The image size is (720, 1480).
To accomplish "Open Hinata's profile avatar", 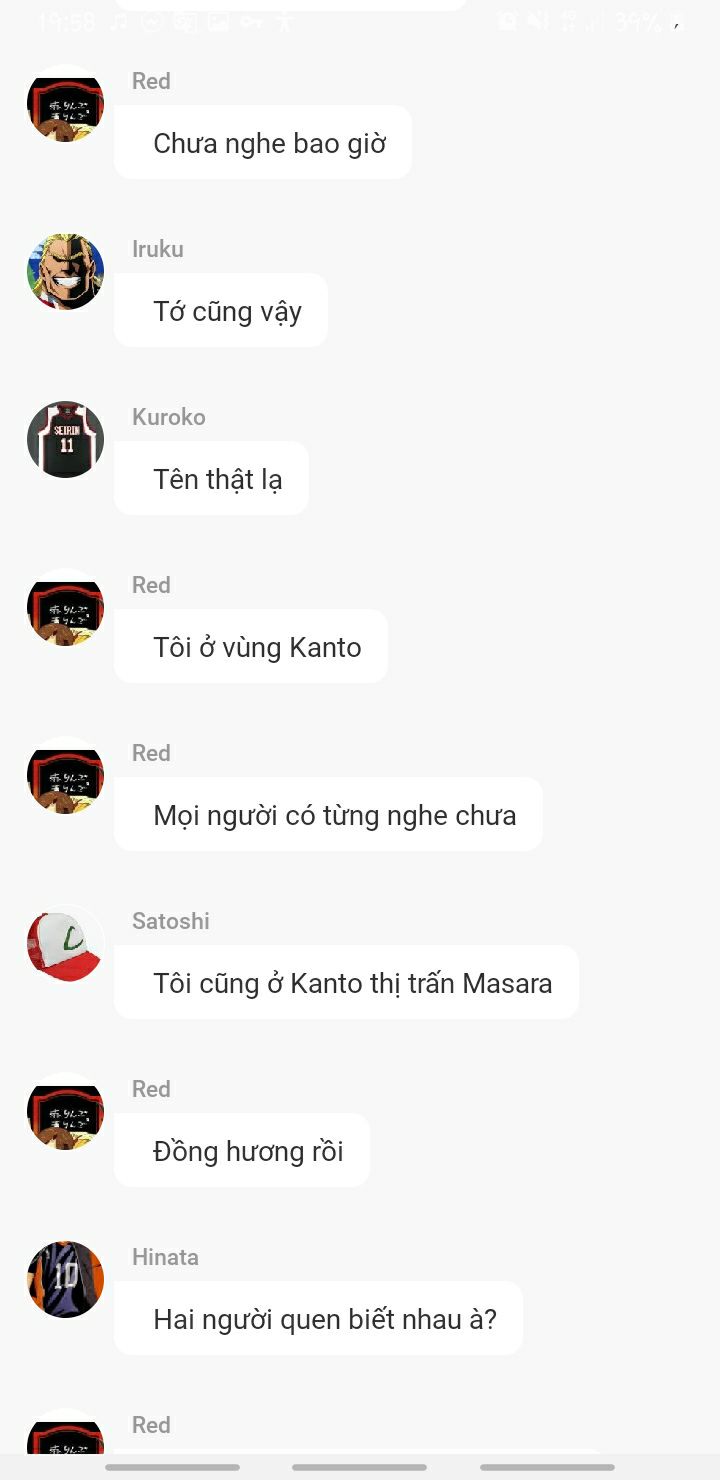I will click(x=65, y=1280).
